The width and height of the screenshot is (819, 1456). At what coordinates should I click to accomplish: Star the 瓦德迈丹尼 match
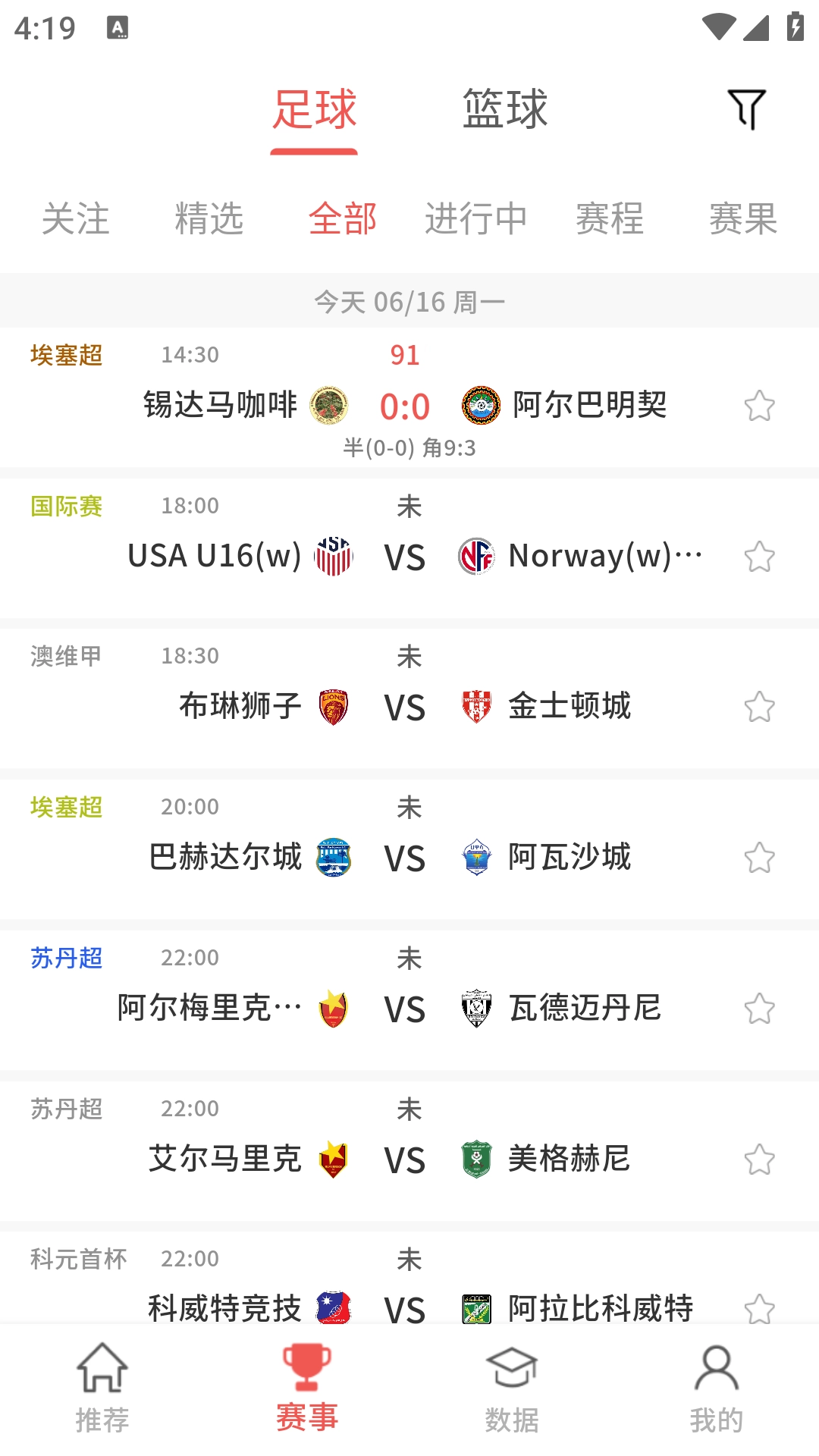tap(759, 1009)
